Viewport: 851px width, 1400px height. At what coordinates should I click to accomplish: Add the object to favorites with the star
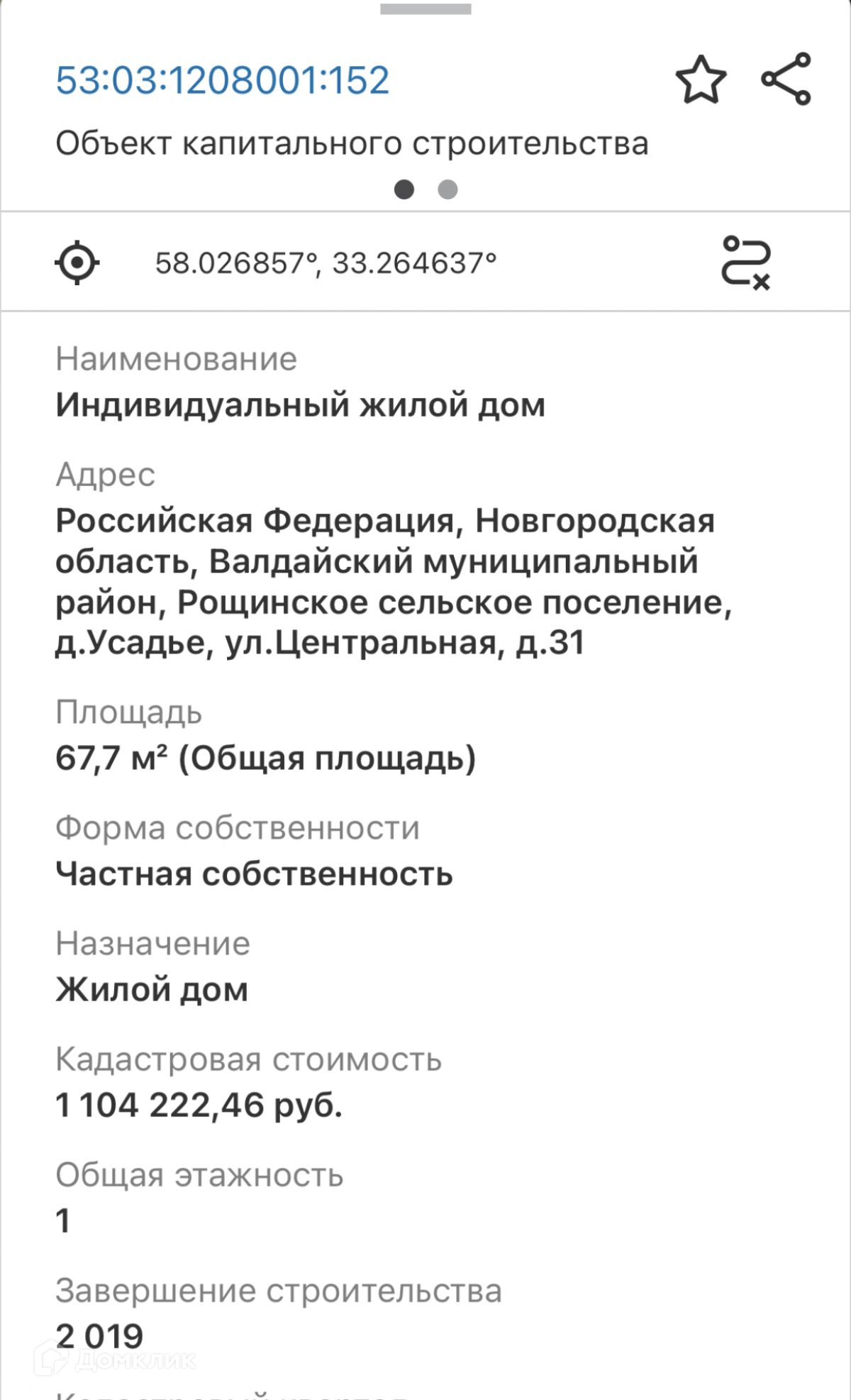pos(701,80)
